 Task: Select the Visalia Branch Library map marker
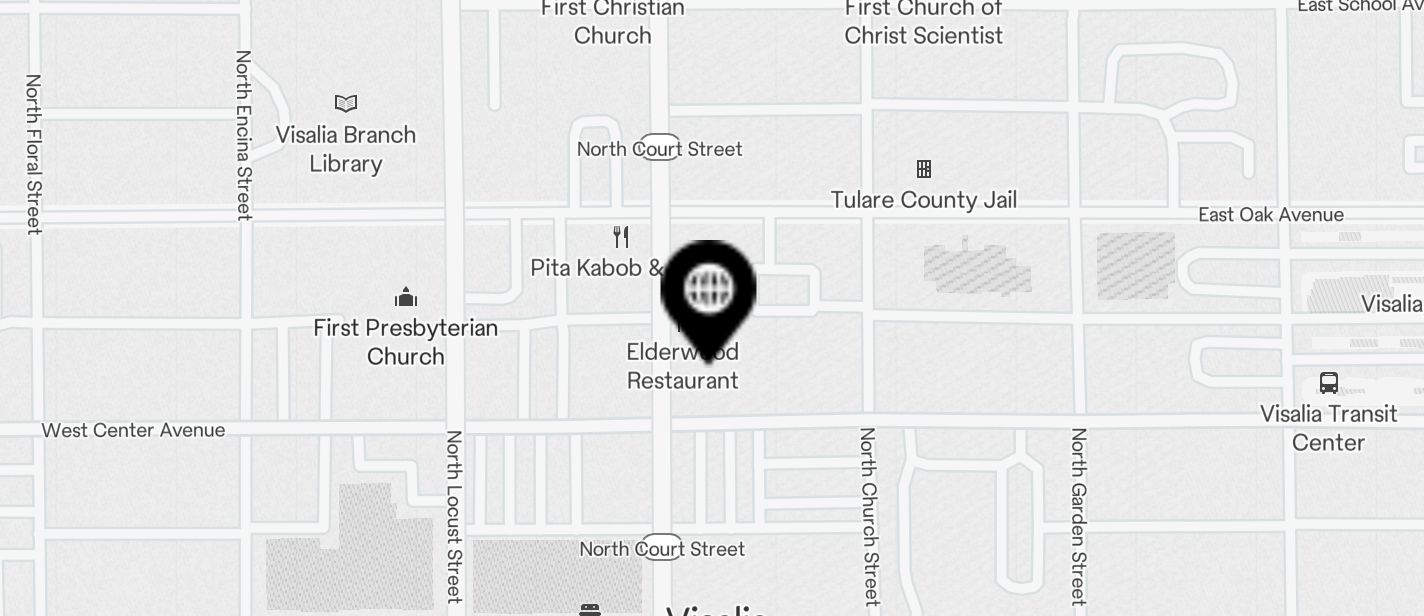click(x=345, y=104)
